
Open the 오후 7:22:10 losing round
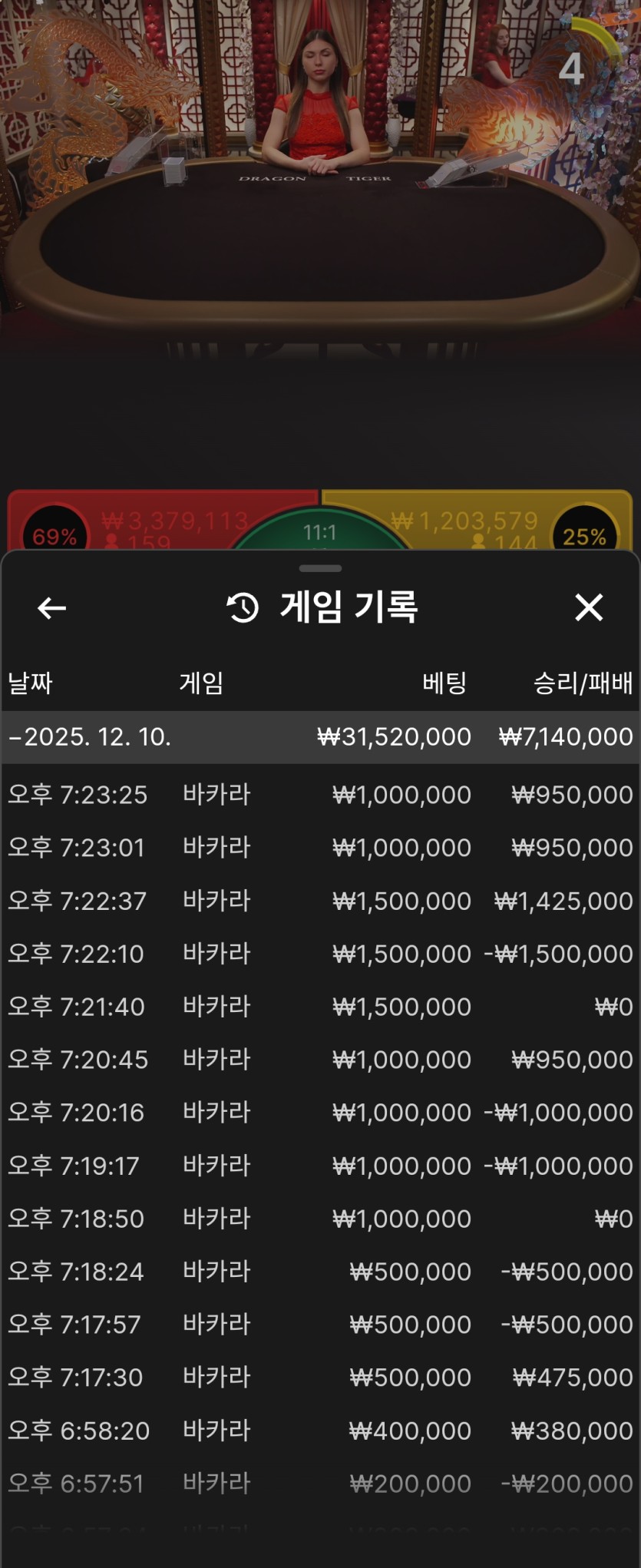pyautogui.click(x=320, y=954)
